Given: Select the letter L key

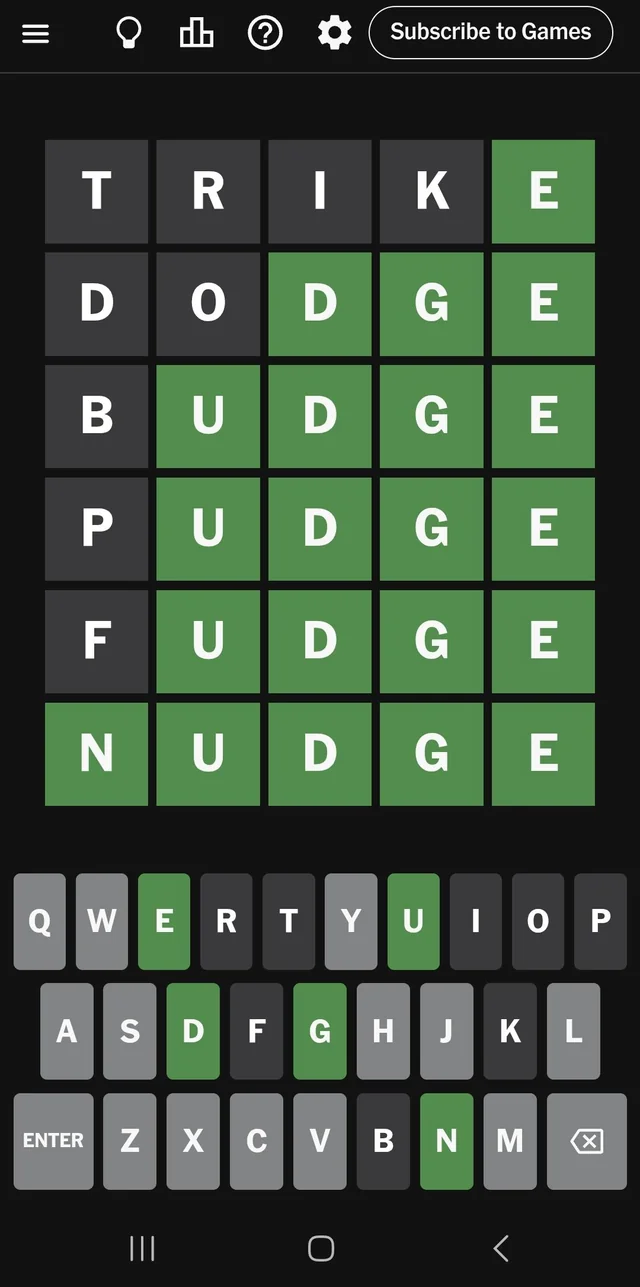Looking at the screenshot, I should [x=573, y=1031].
